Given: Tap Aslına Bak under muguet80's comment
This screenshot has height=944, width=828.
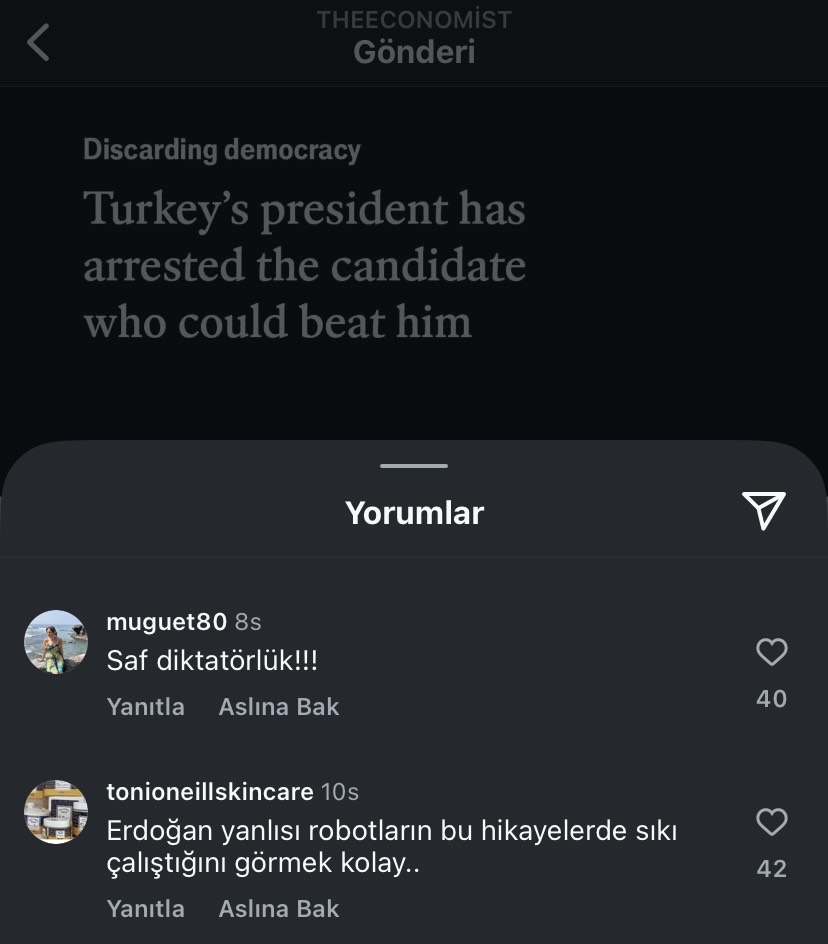Looking at the screenshot, I should pos(278,707).
